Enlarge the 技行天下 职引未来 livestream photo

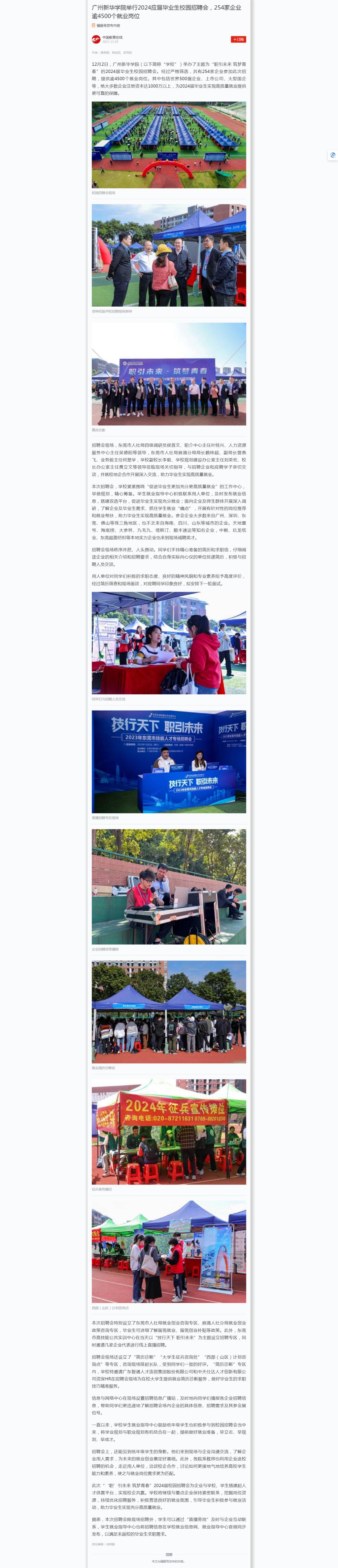coord(169,761)
